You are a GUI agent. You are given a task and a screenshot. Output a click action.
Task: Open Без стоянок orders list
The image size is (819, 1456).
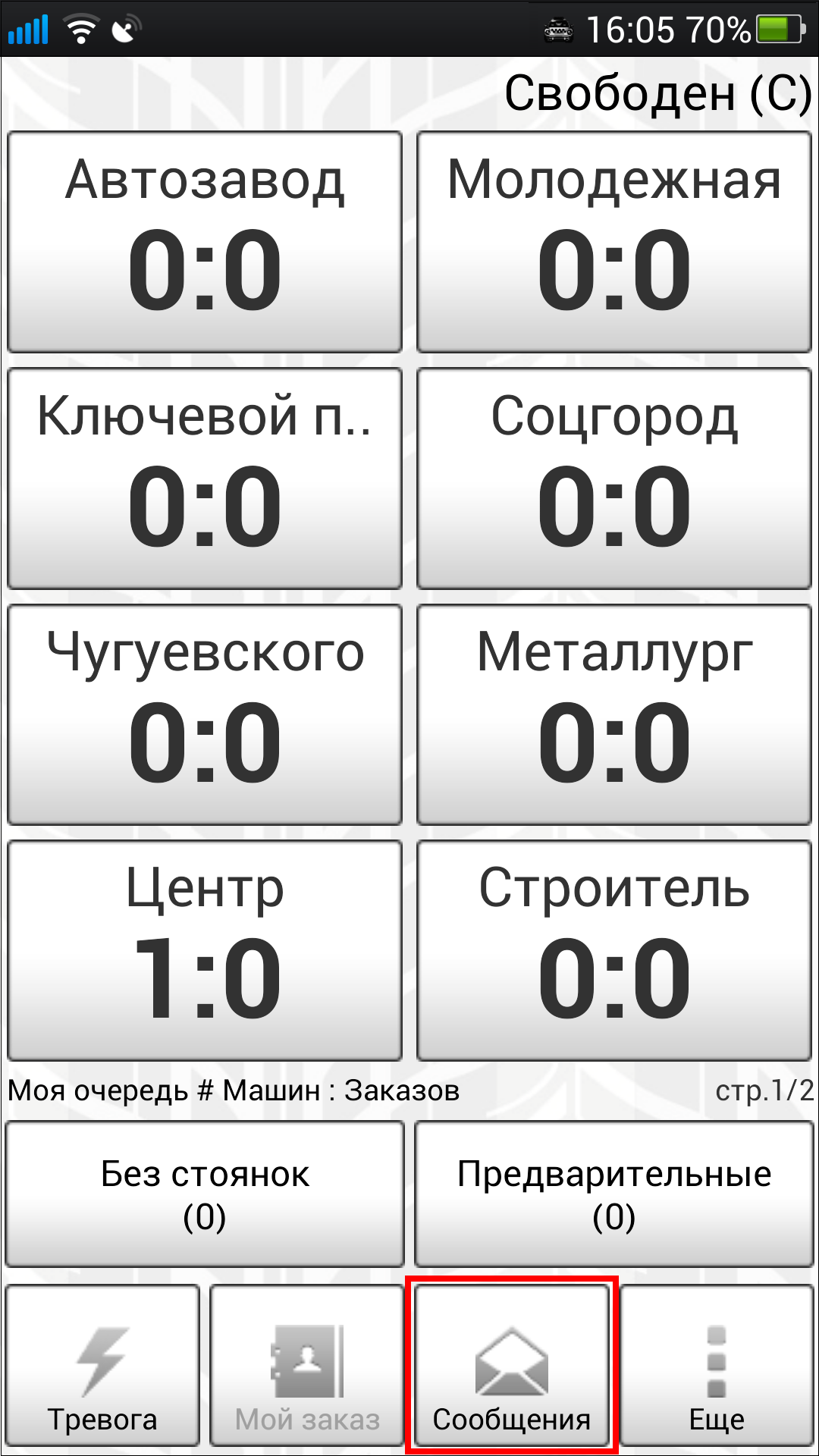(x=205, y=1194)
